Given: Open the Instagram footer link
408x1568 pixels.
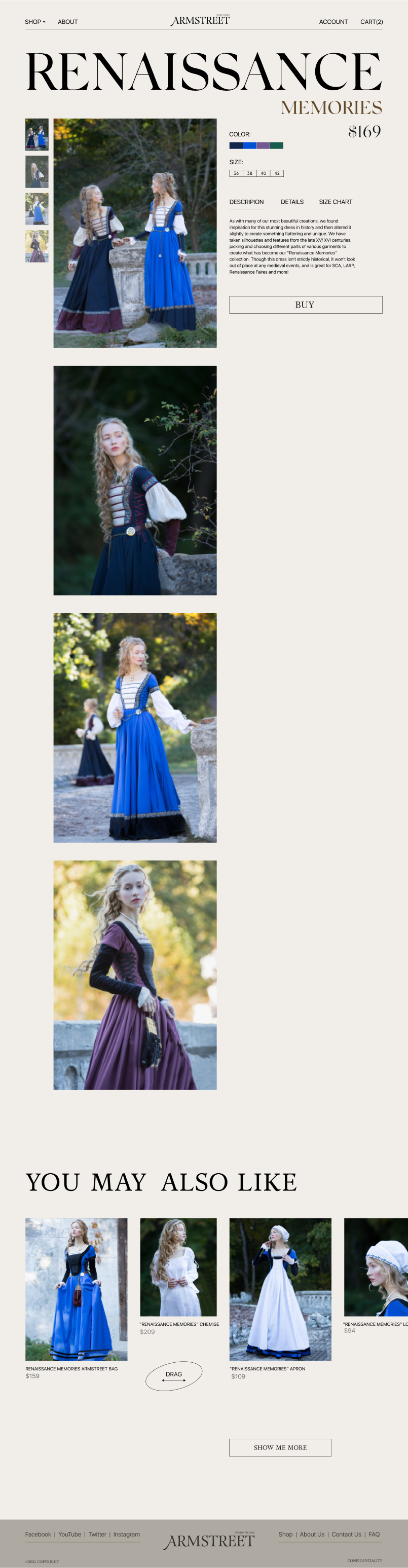Looking at the screenshot, I should point(126,1535).
